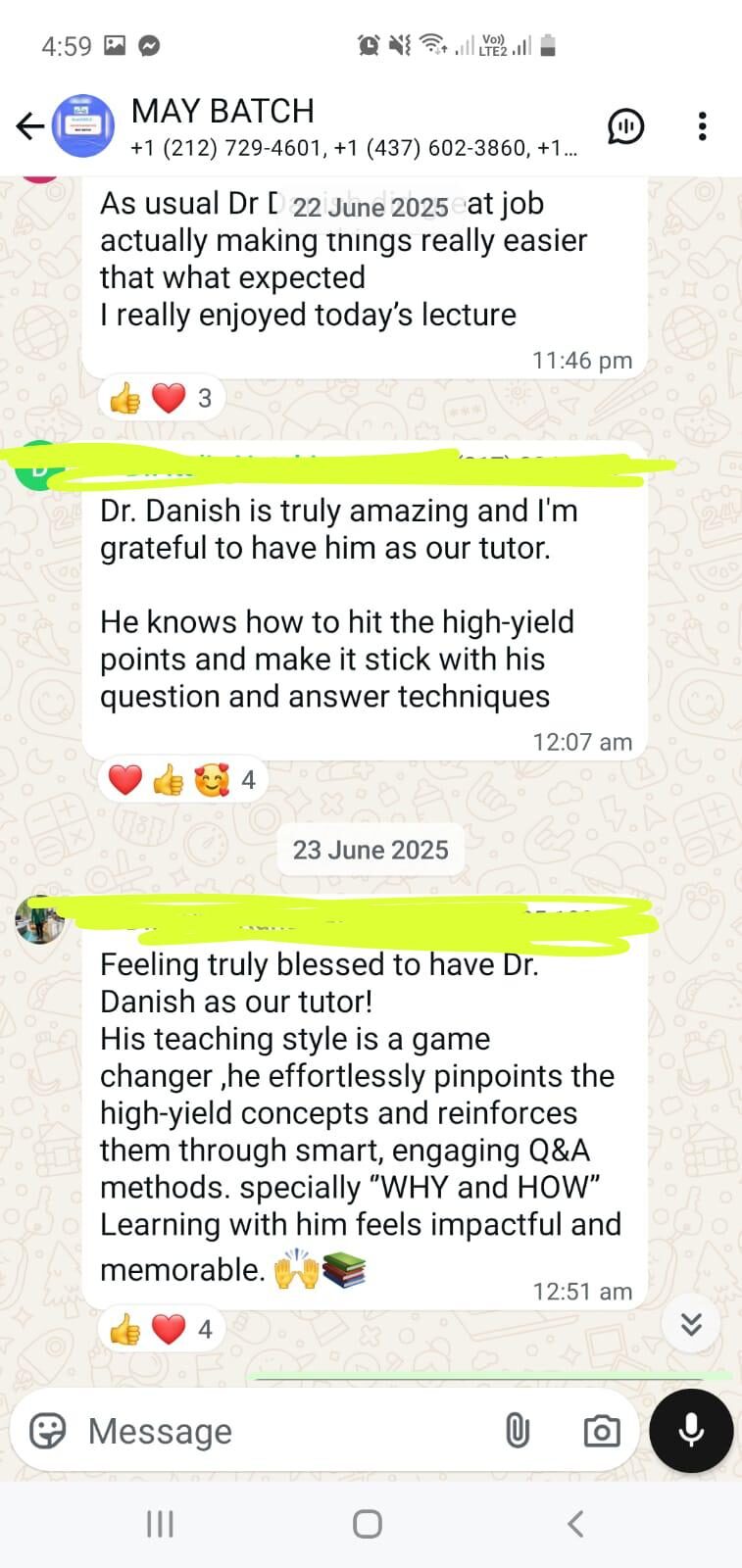Open recent apps from the navigation bar
Viewport: 742px width, 1568px height.
pos(160,1524)
